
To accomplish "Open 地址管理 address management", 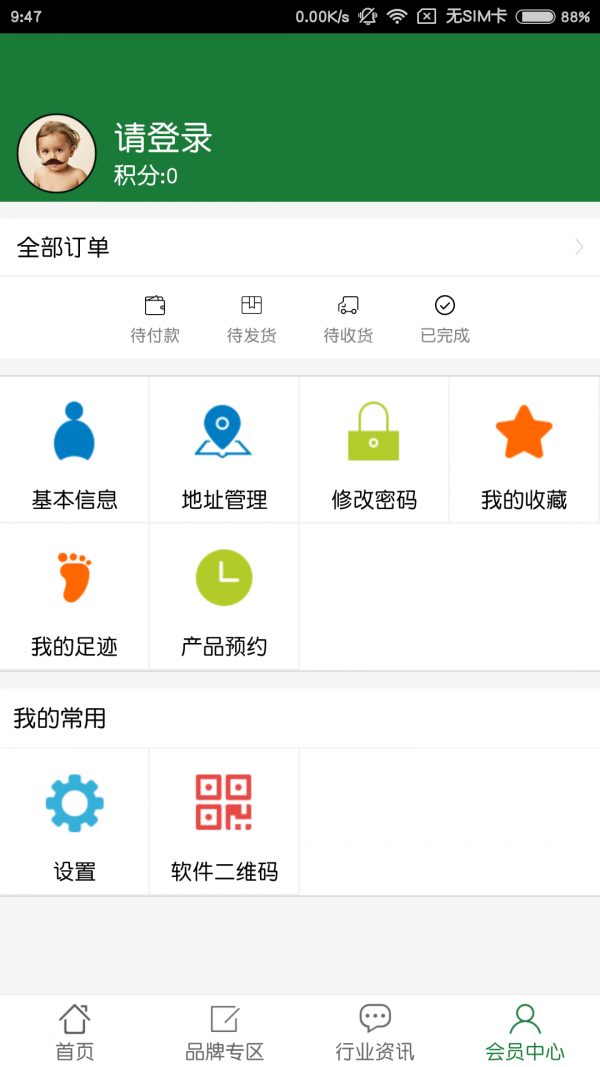I will point(224,450).
